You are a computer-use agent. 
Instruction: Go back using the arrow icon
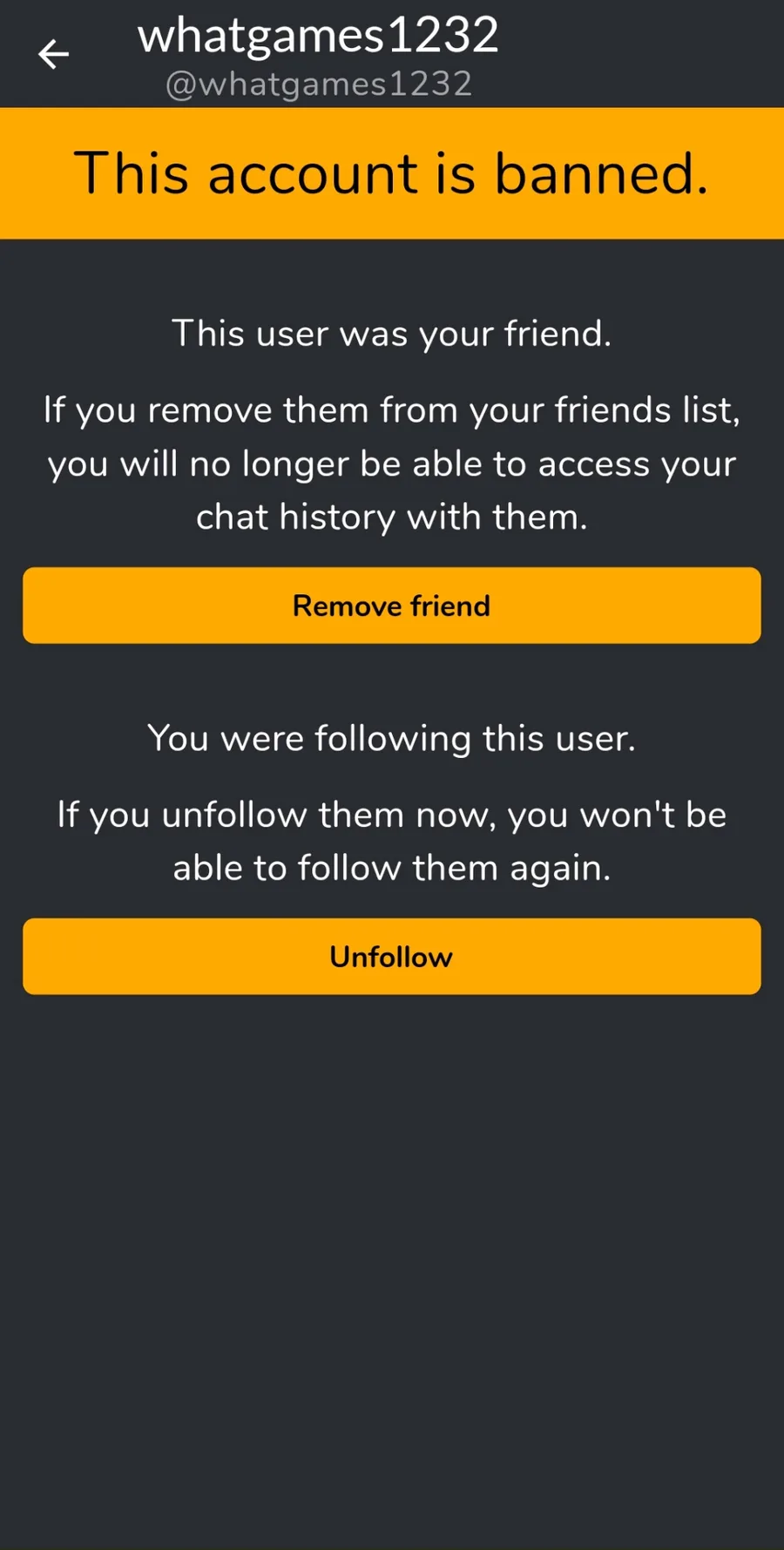(x=53, y=54)
